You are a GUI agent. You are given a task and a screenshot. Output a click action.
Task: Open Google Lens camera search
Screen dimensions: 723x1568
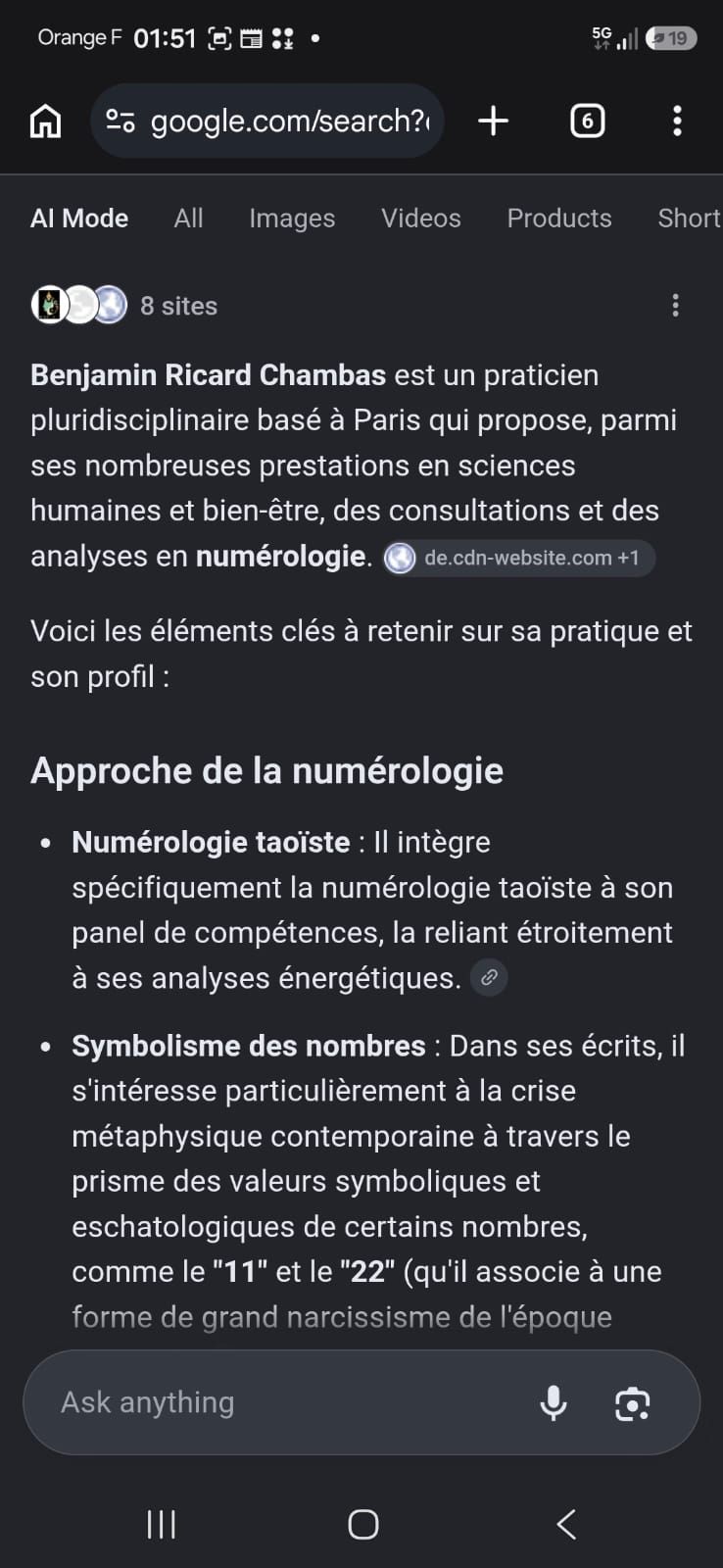coord(632,1403)
